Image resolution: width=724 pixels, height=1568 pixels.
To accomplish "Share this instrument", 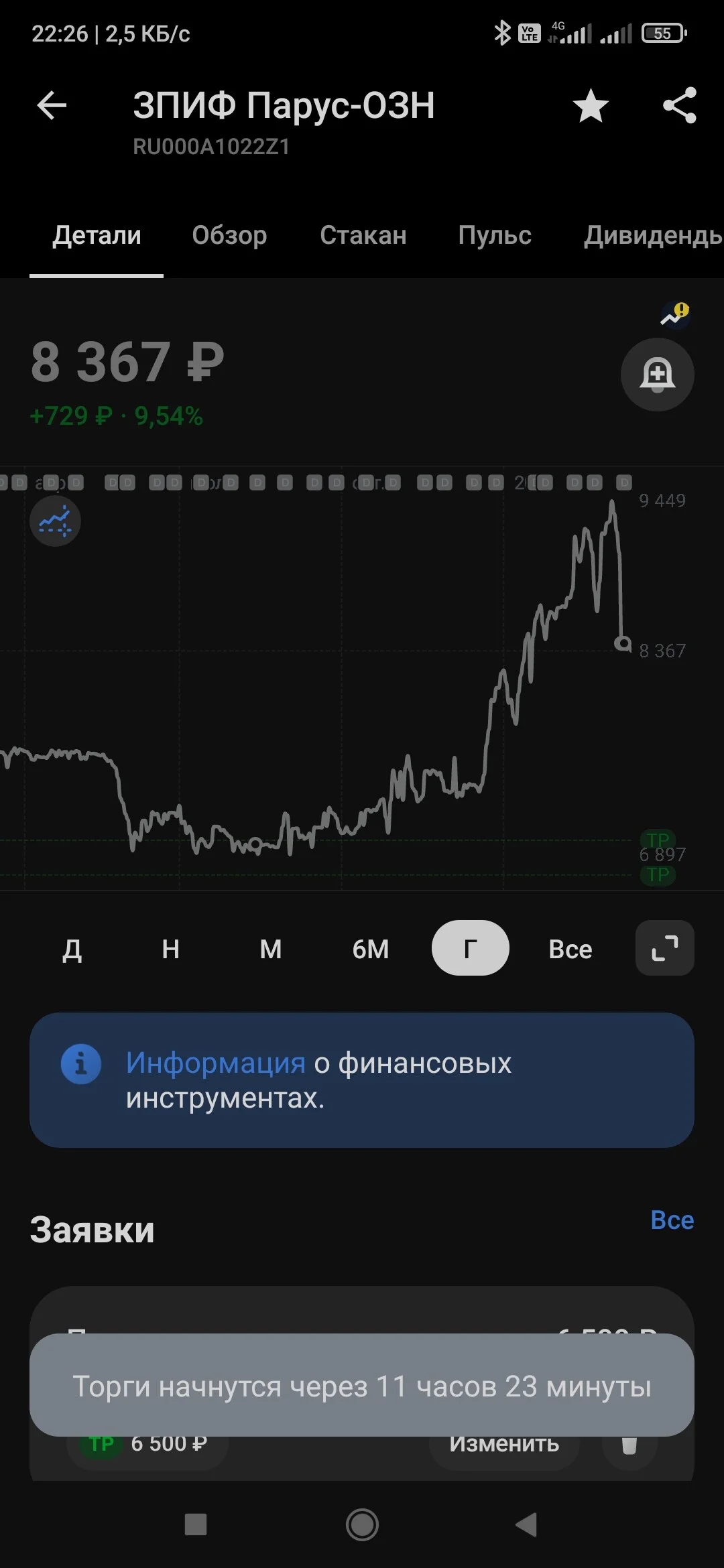I will [680, 106].
